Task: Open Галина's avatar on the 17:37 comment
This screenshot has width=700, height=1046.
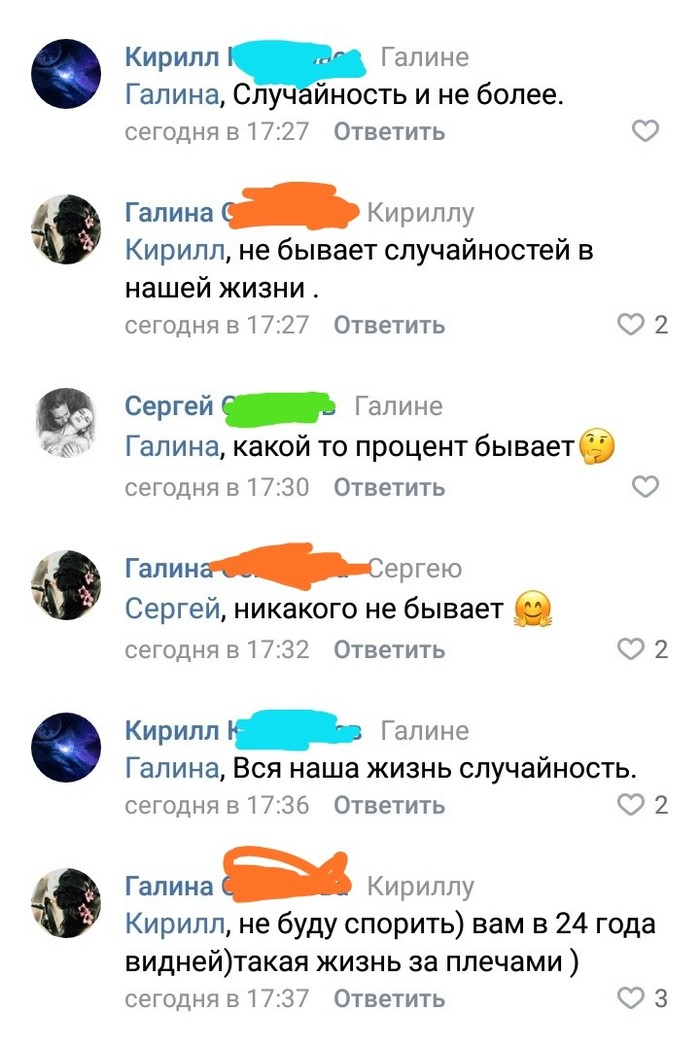Action: (67, 902)
